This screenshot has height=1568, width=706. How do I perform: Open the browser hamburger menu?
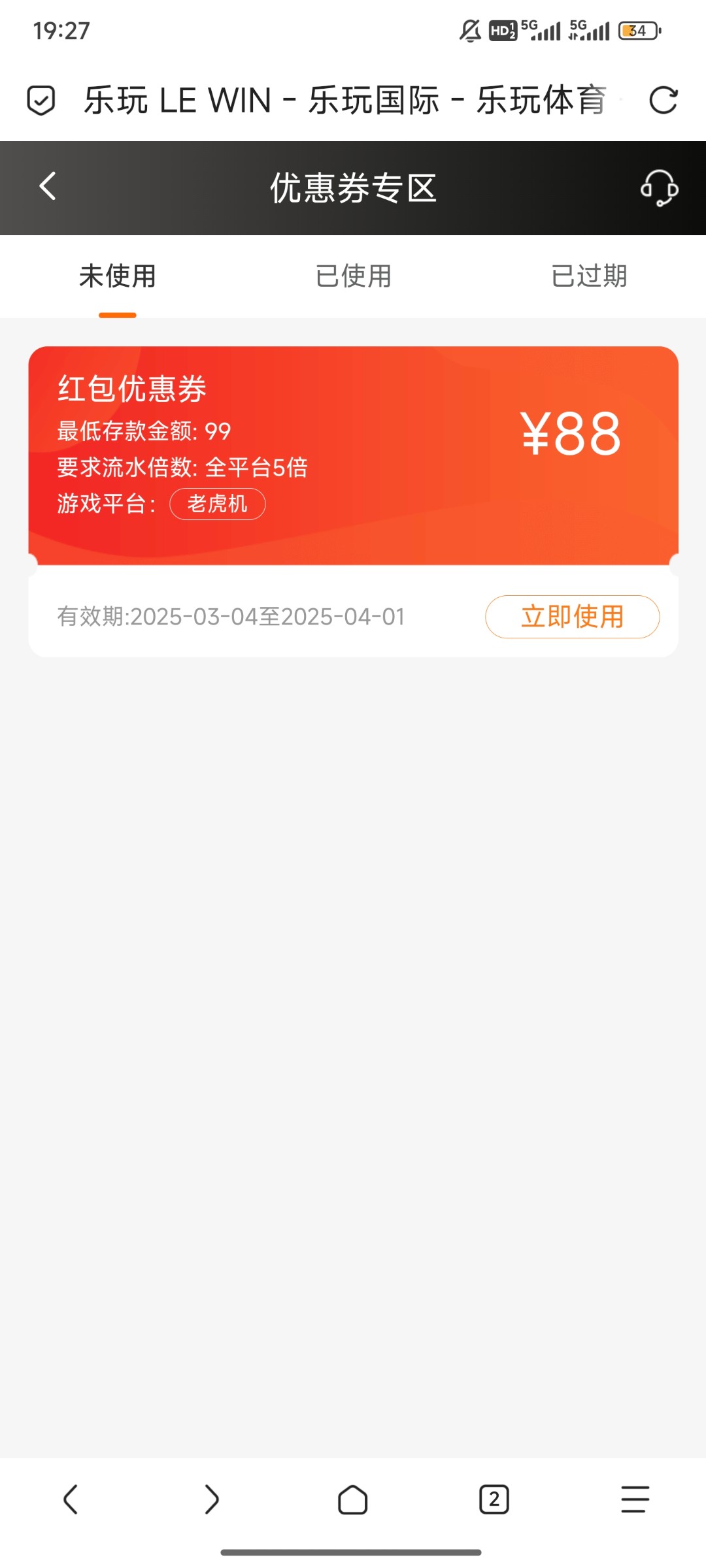[635, 1499]
